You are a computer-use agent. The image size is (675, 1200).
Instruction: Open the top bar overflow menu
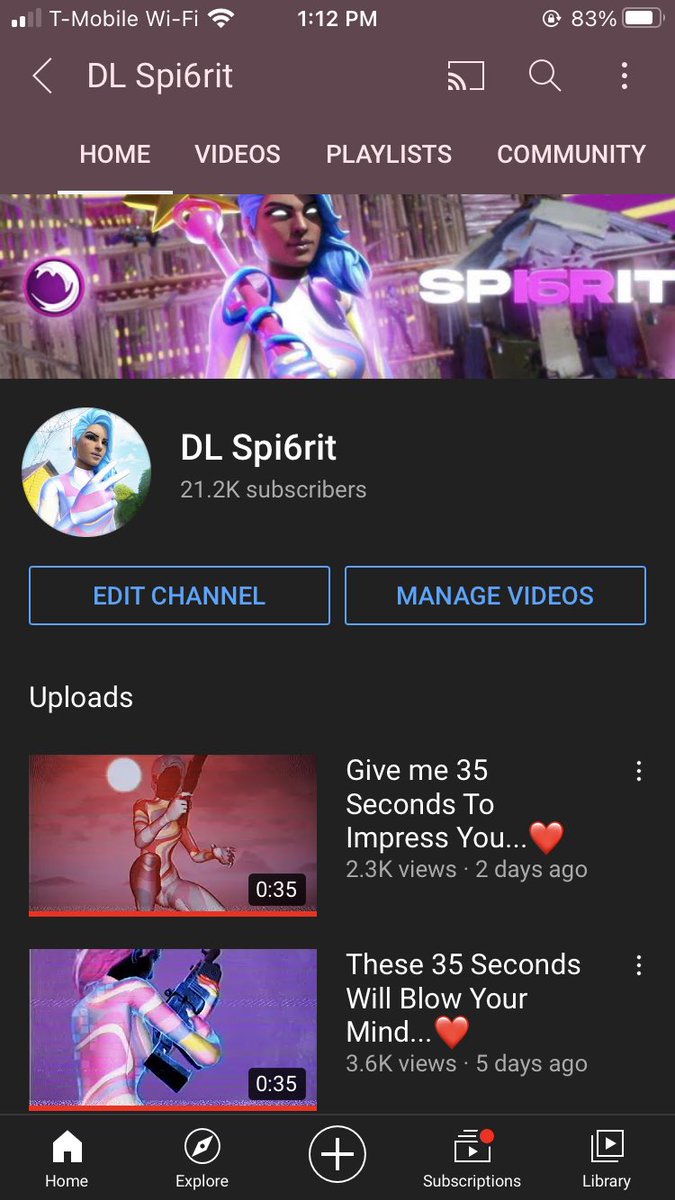click(624, 76)
